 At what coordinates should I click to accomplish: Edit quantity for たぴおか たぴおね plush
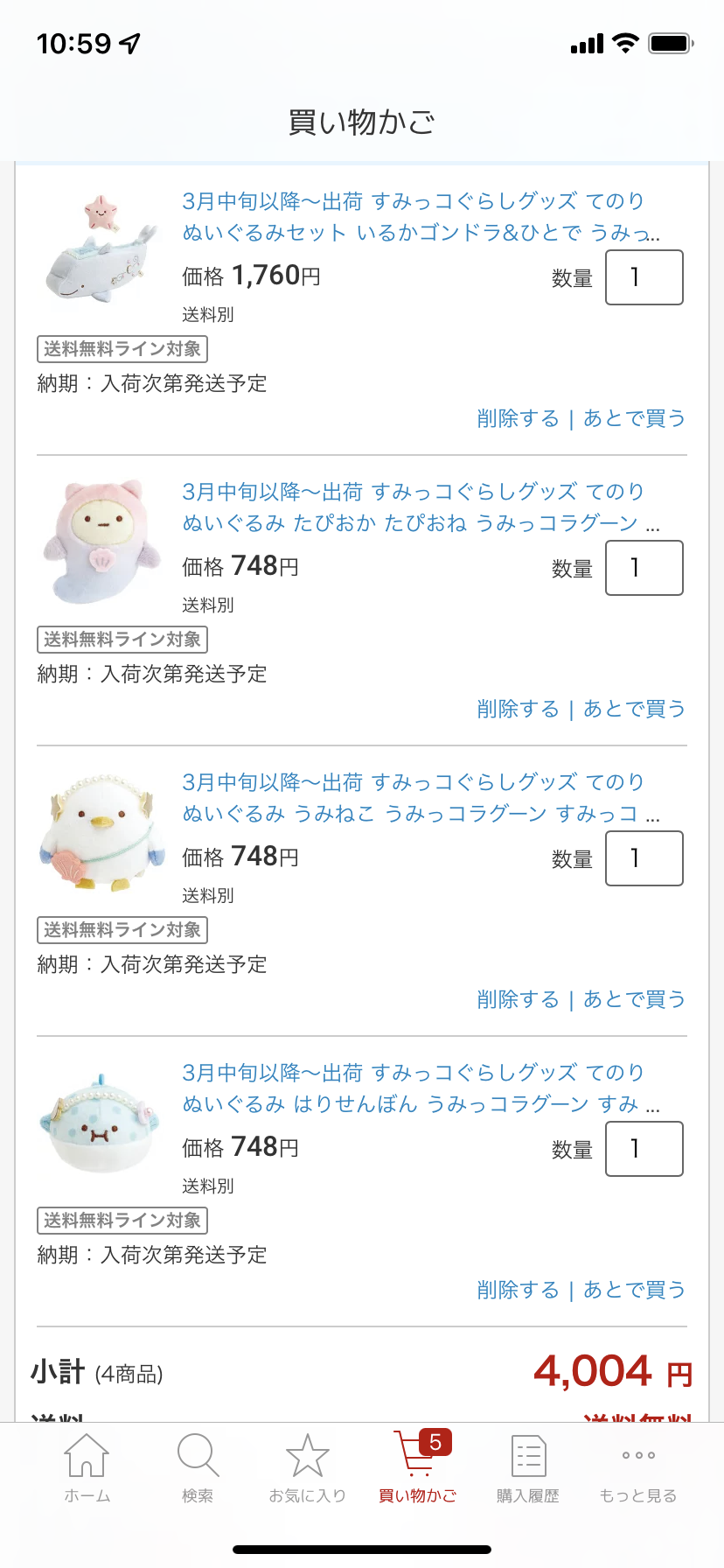[x=644, y=568]
